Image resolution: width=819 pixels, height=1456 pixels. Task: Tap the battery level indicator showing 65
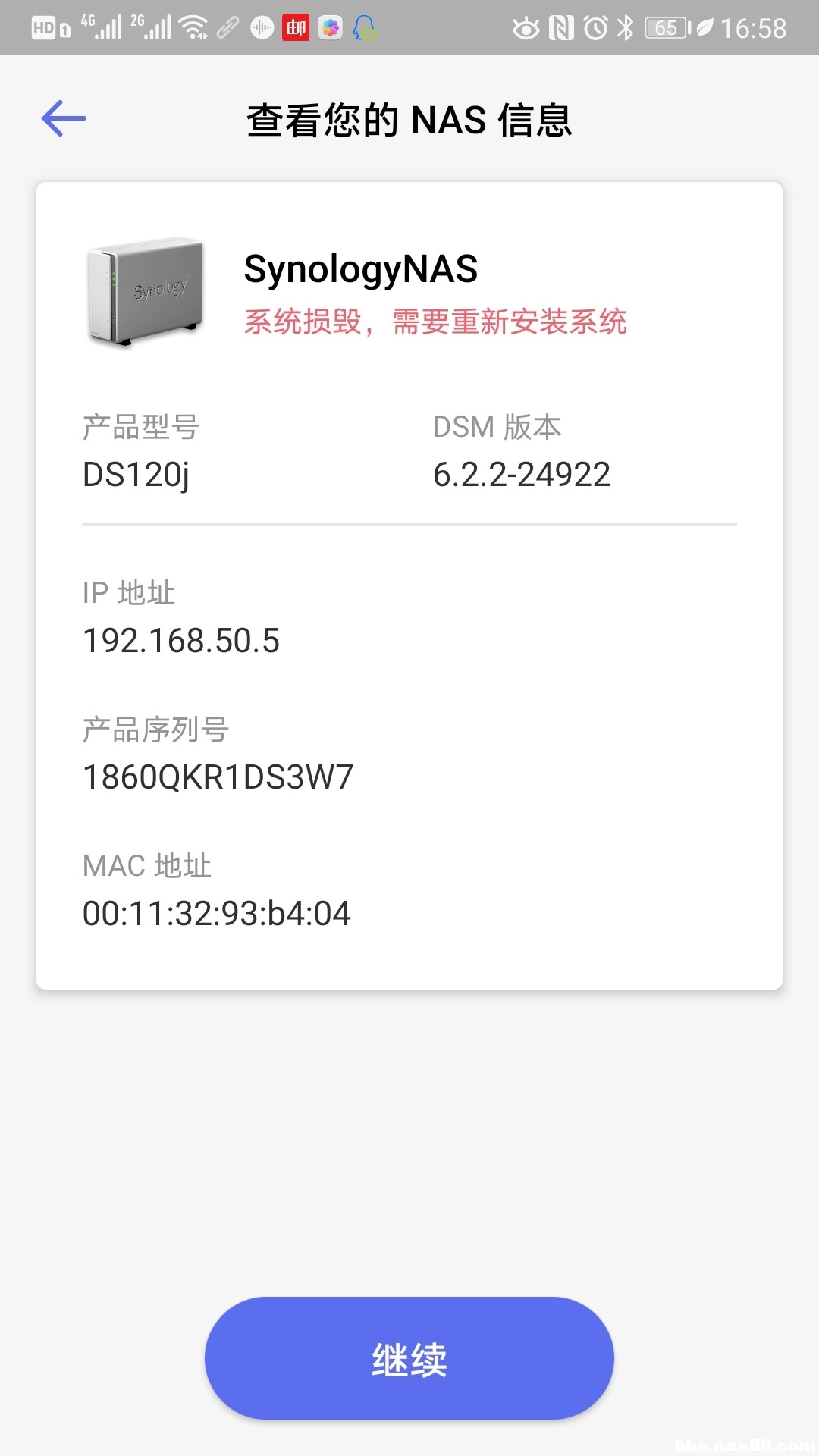tap(664, 27)
